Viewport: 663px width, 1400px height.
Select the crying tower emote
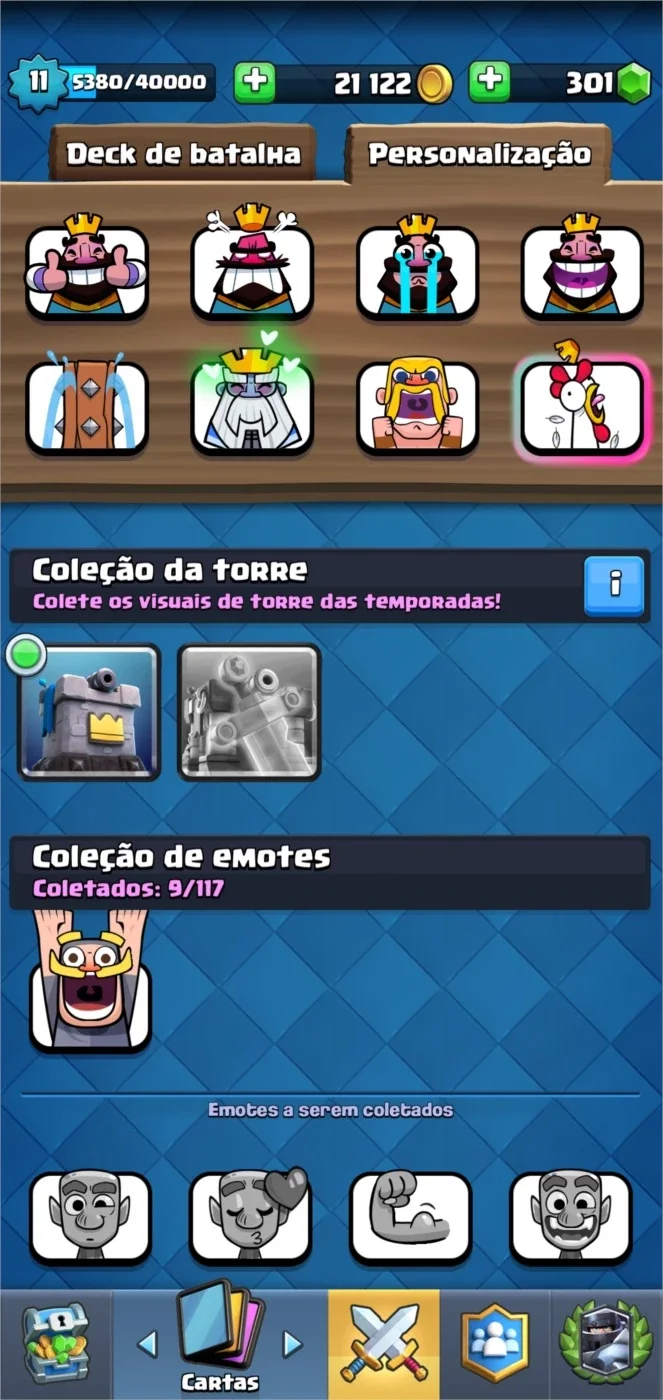tap(87, 401)
